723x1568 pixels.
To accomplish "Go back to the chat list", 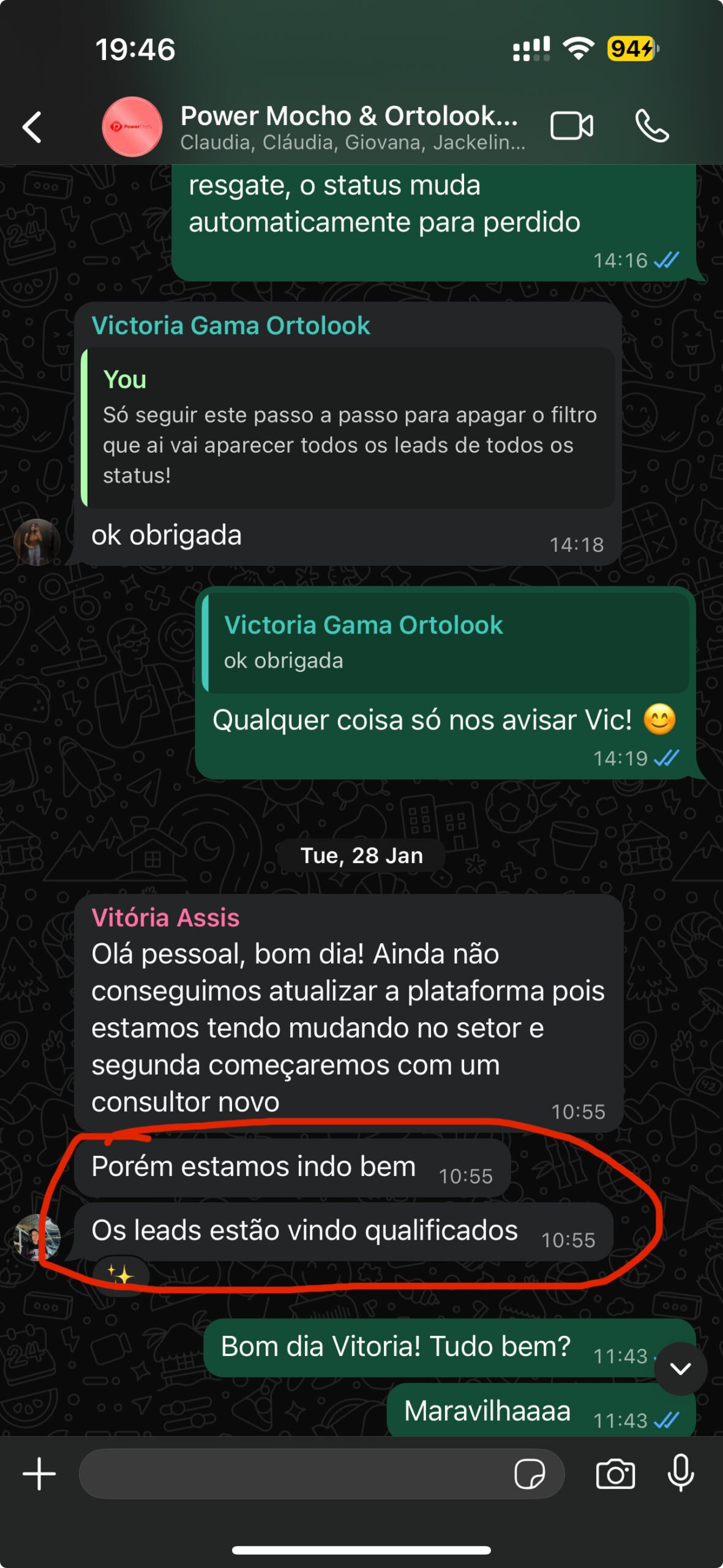I will (32, 127).
